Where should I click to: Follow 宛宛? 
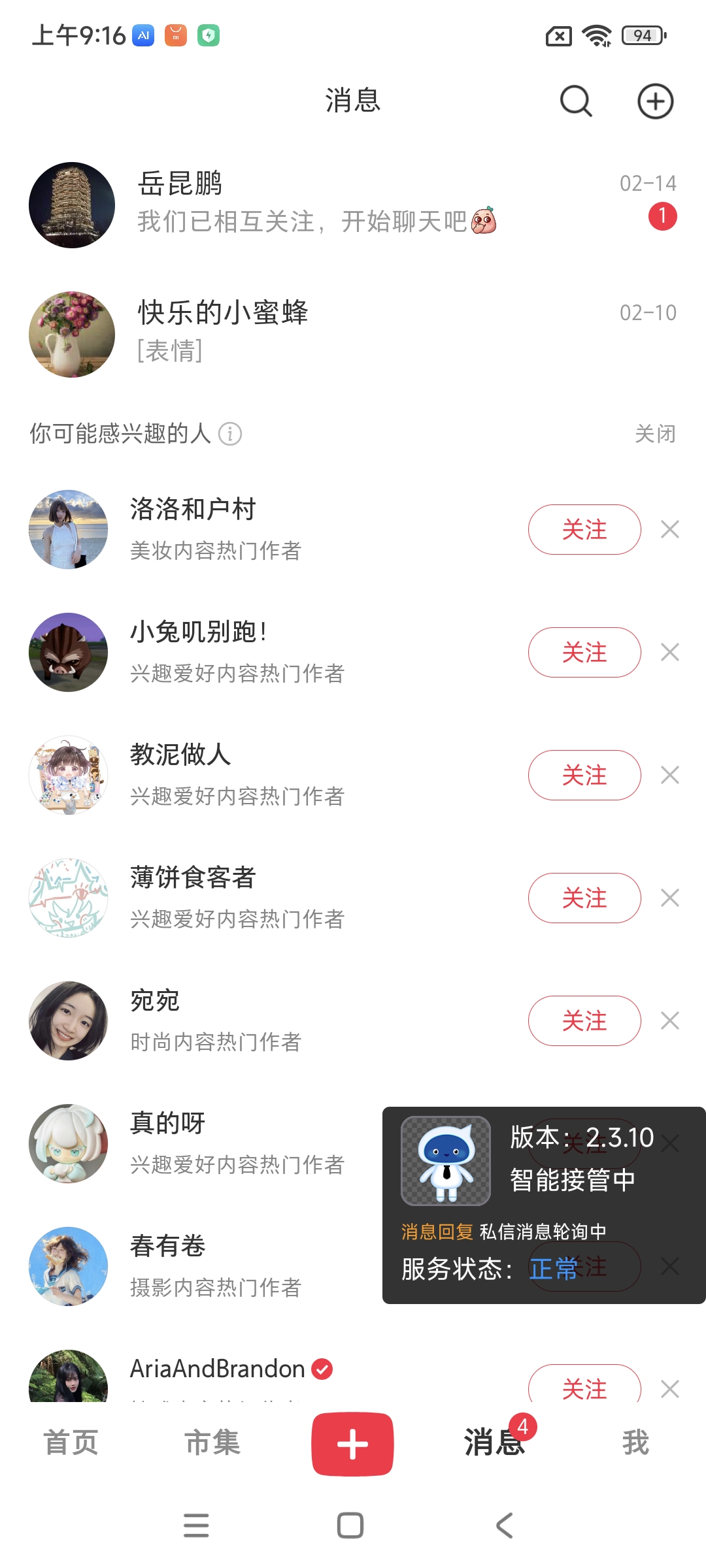(x=584, y=1021)
